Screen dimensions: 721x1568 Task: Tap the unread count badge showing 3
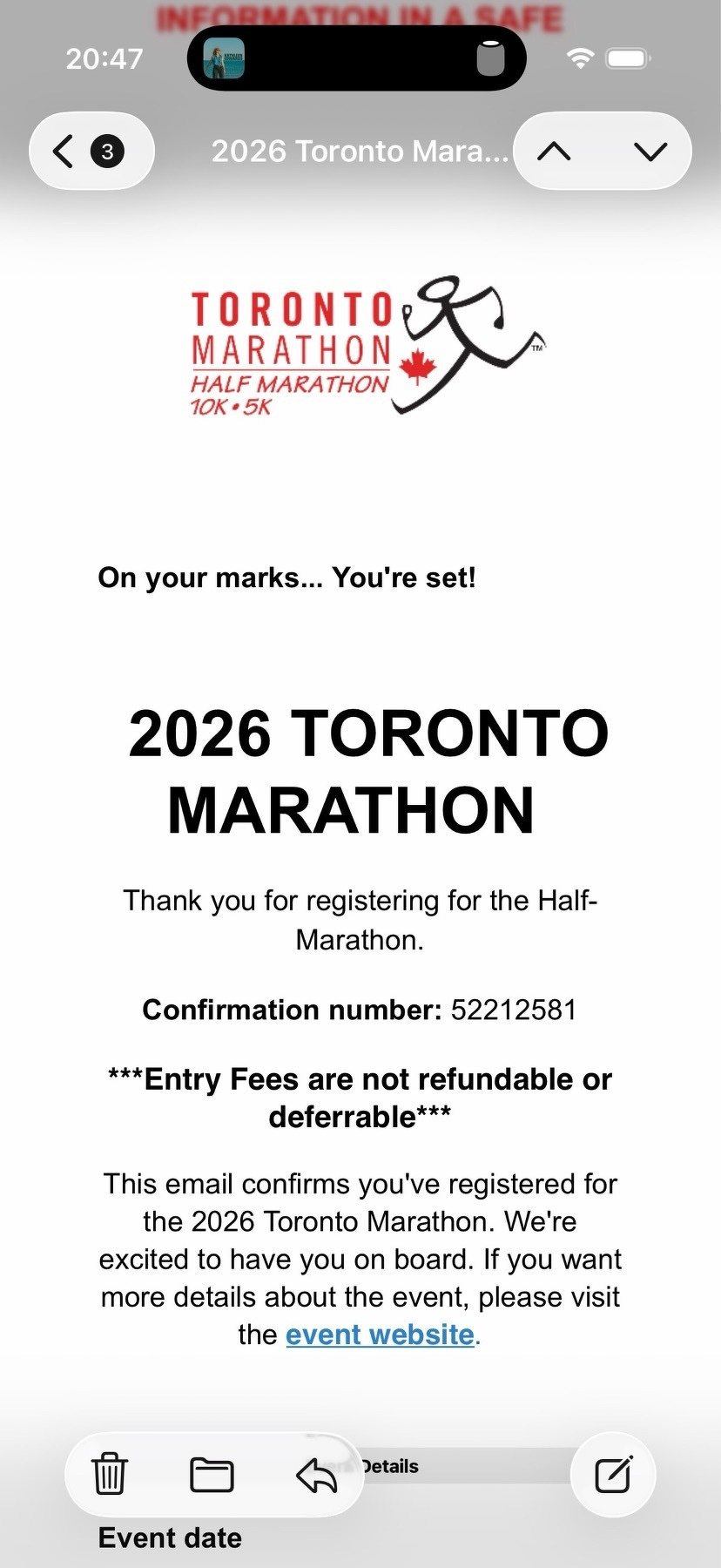click(x=106, y=151)
